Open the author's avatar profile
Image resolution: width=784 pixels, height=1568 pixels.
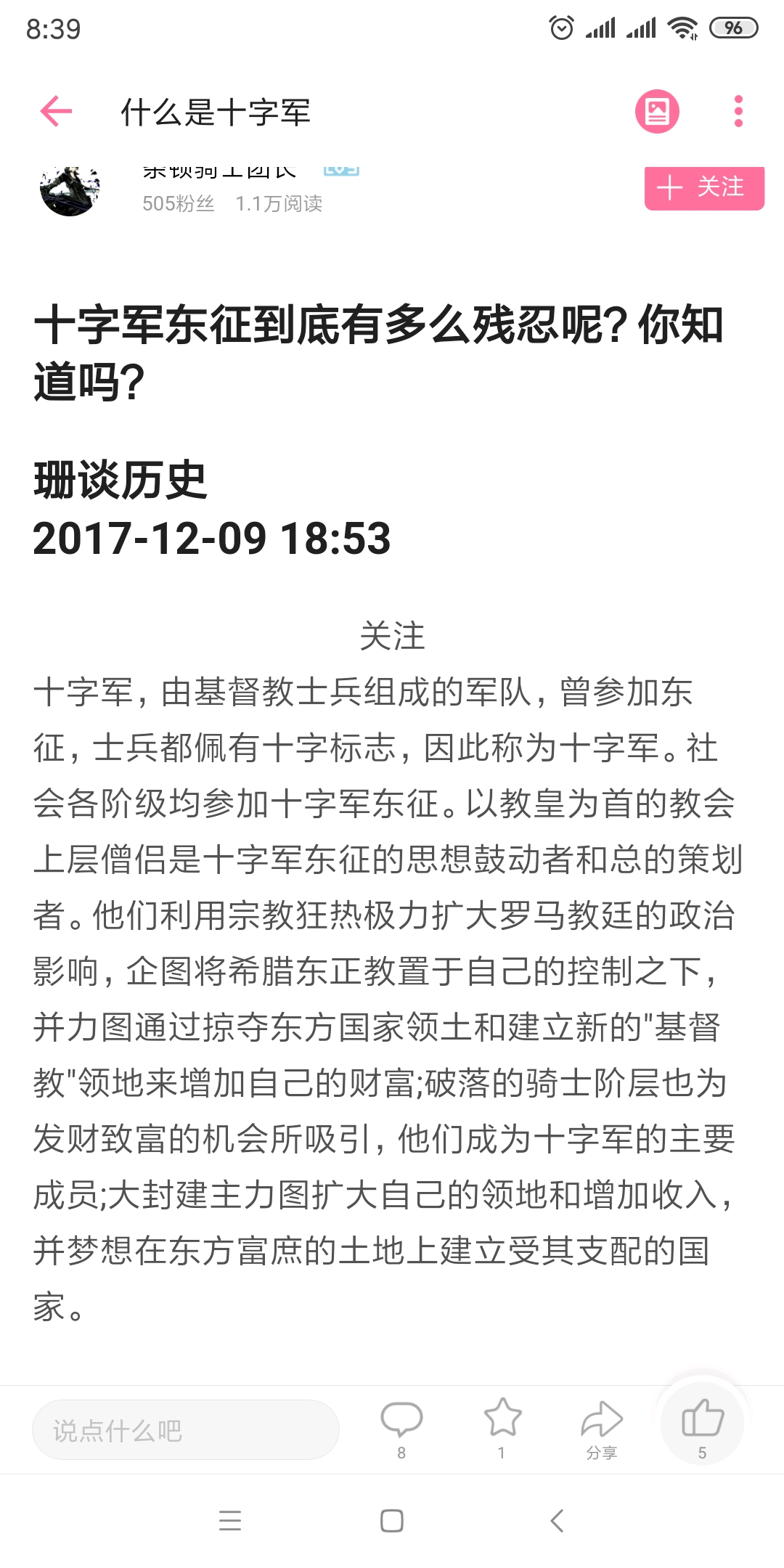70,190
